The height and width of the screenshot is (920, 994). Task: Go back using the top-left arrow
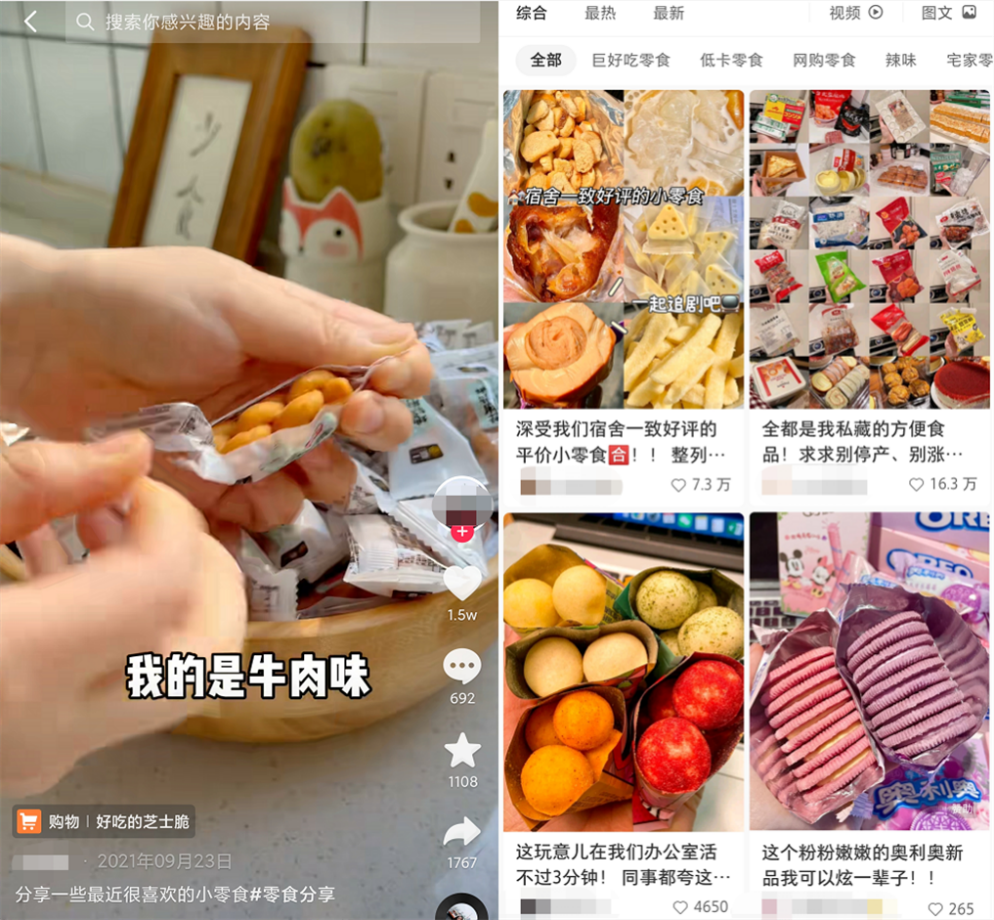tap(31, 21)
